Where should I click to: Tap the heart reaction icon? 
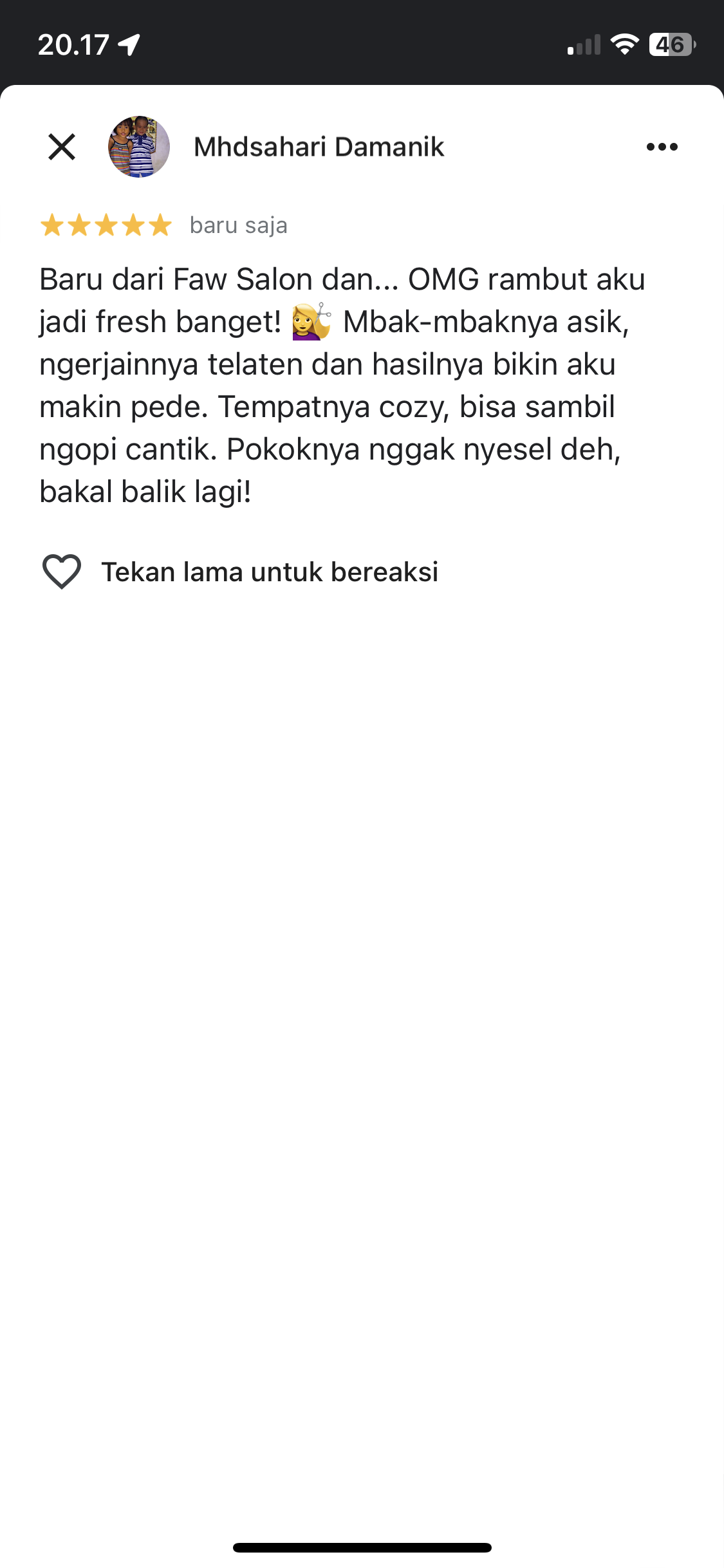coord(62,572)
